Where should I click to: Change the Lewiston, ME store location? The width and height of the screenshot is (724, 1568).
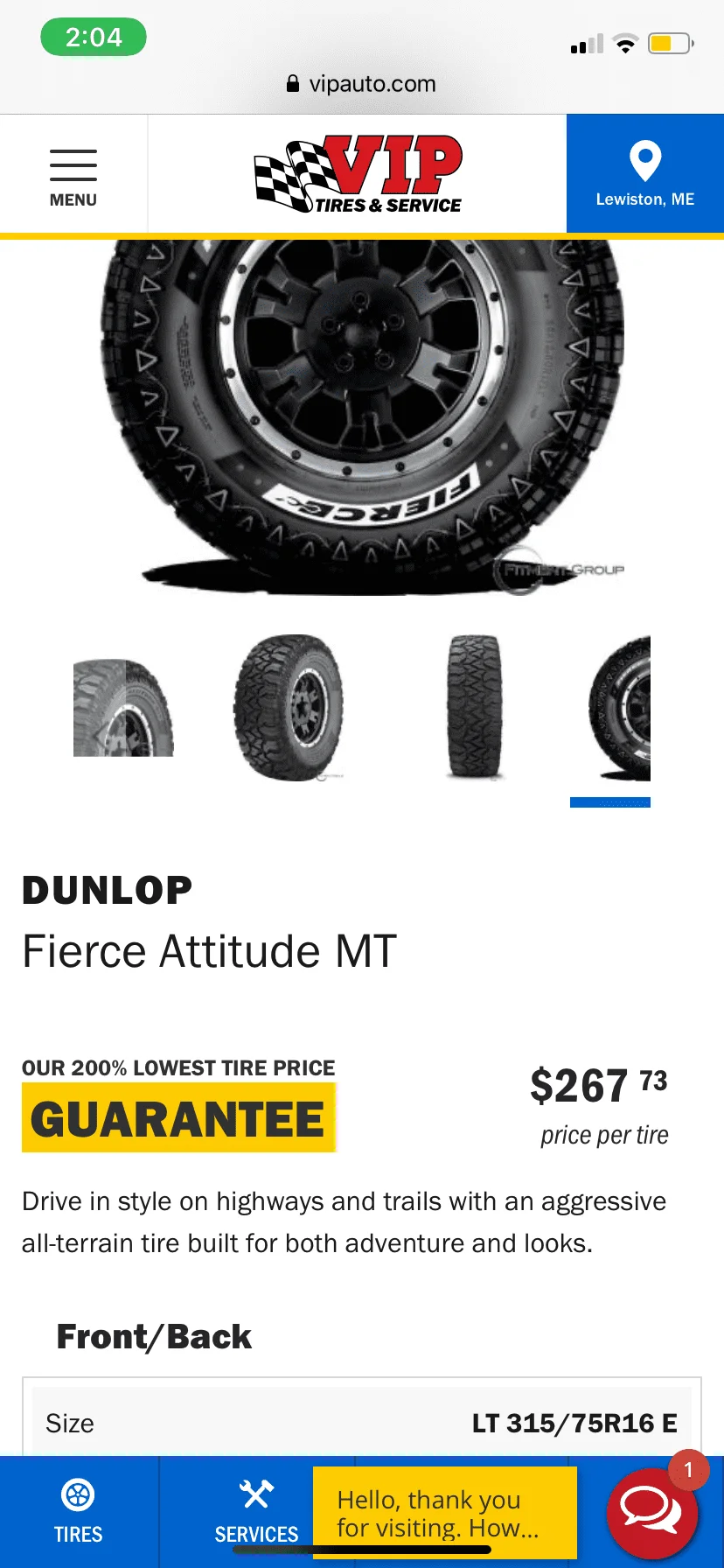(x=644, y=174)
